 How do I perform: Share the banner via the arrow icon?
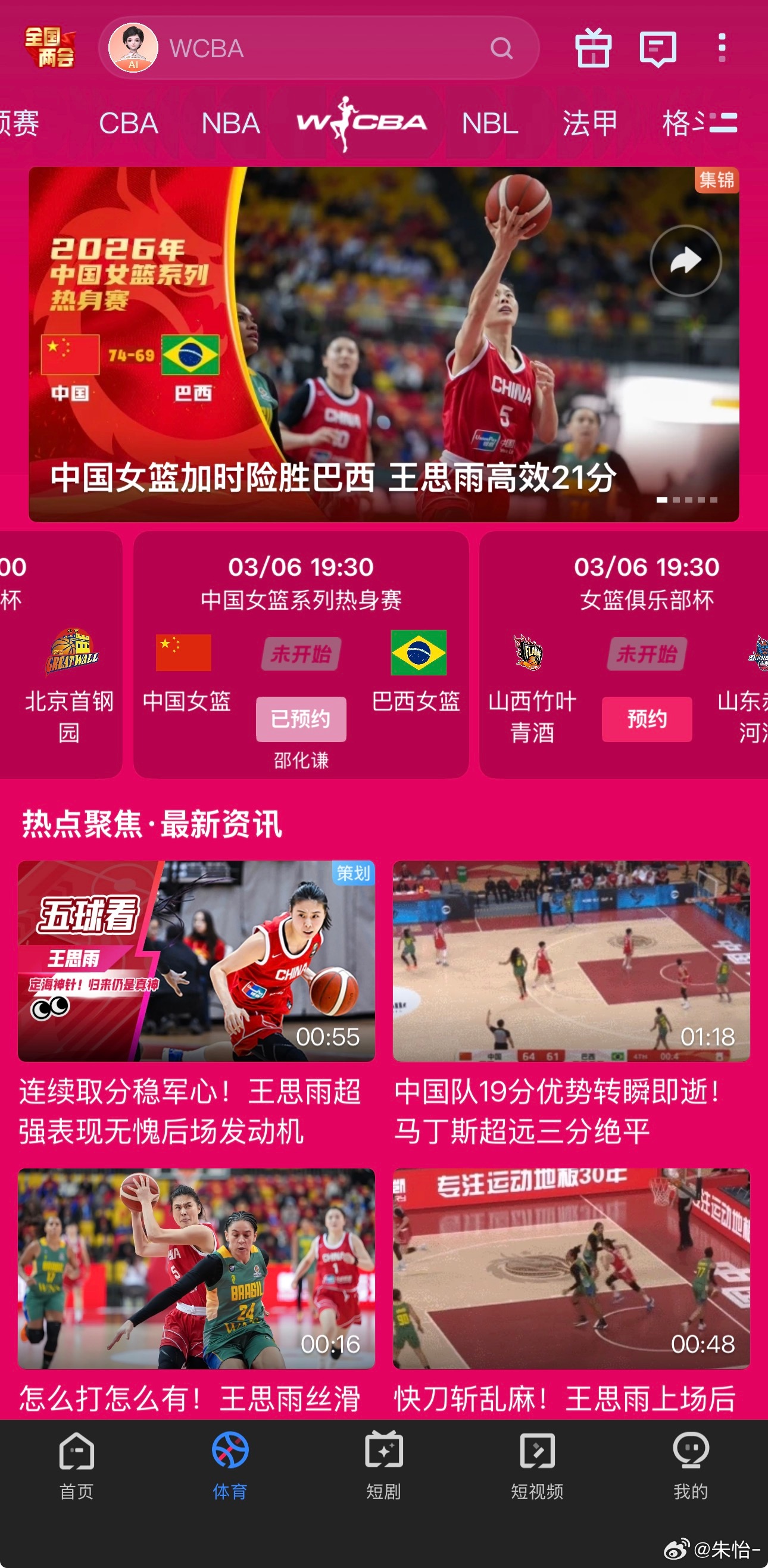click(x=686, y=260)
